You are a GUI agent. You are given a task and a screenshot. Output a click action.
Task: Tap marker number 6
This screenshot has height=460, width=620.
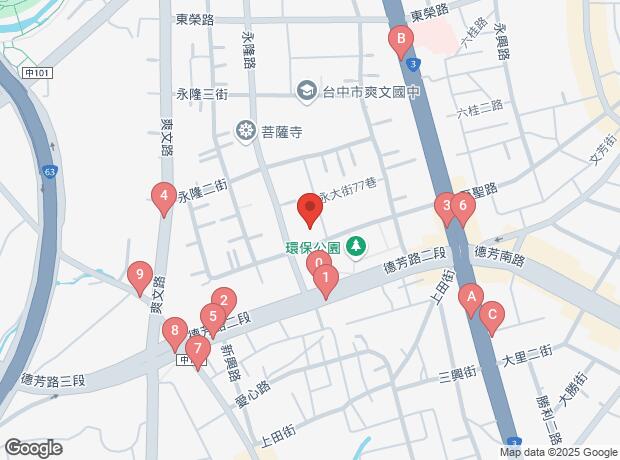460,207
